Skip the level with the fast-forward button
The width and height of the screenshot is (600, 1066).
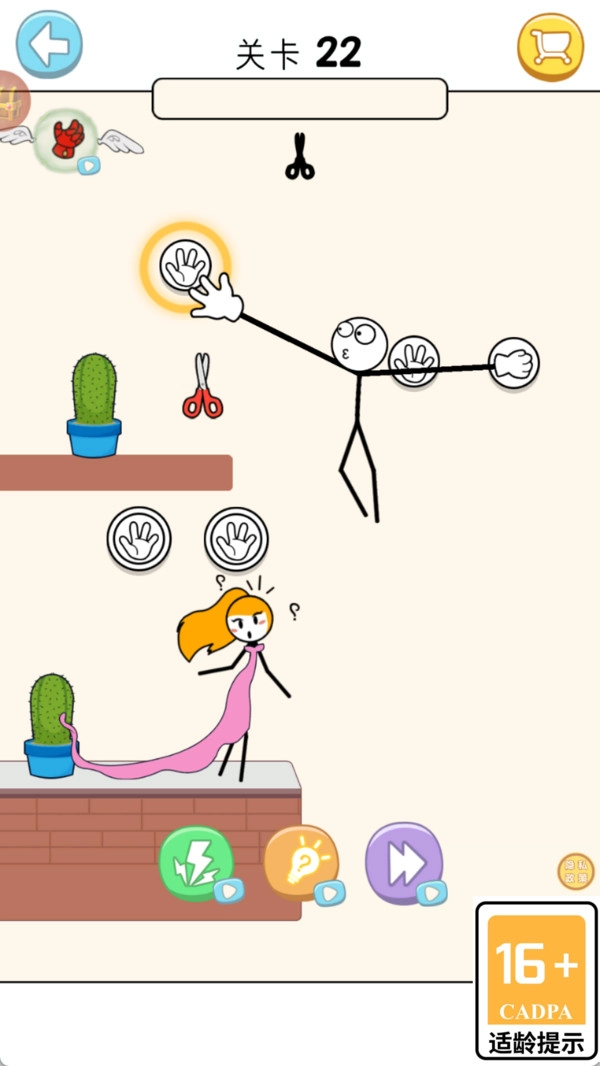click(403, 863)
